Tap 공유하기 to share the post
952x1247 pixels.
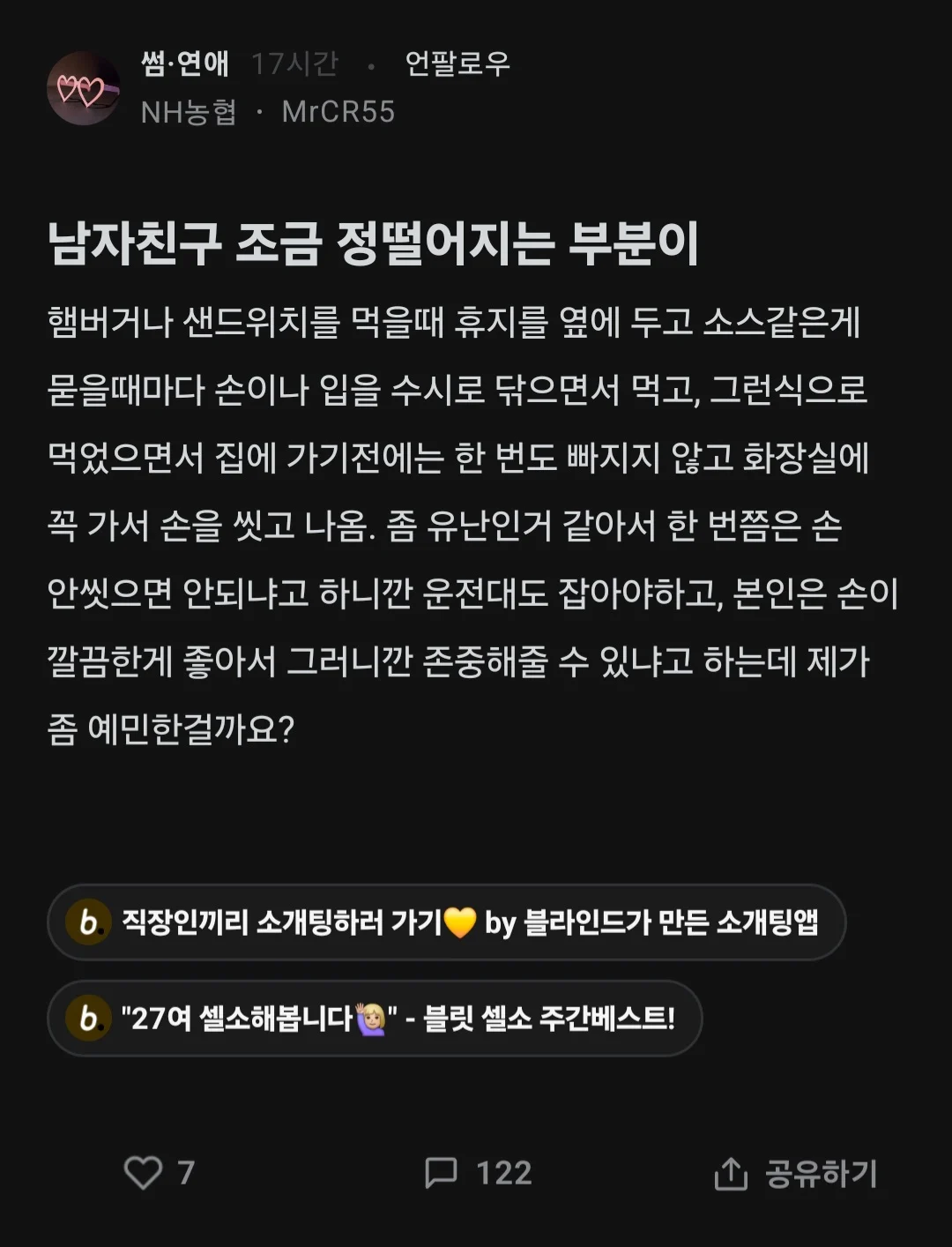[x=795, y=1174]
